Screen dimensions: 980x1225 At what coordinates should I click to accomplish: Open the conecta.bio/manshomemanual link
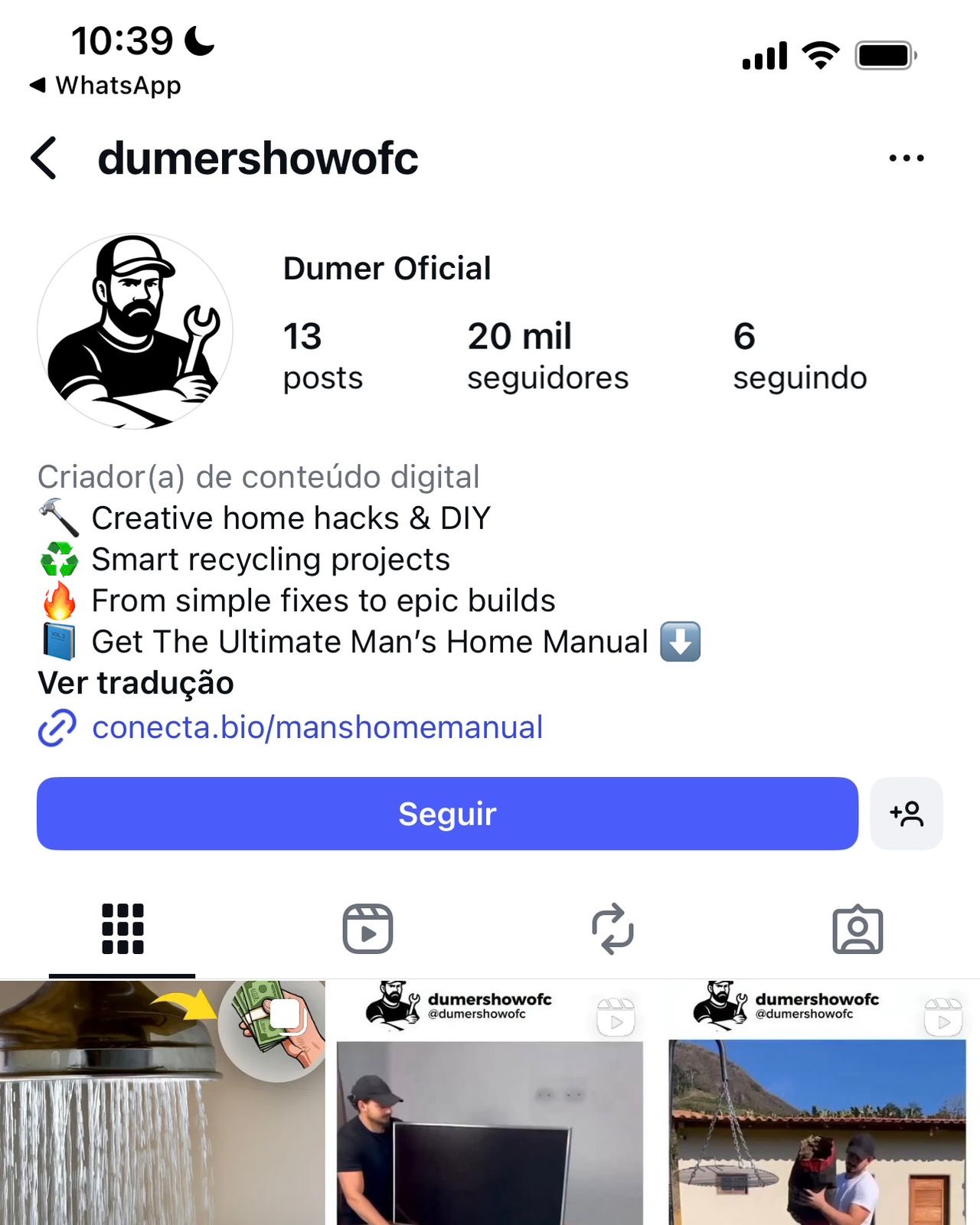click(x=317, y=727)
